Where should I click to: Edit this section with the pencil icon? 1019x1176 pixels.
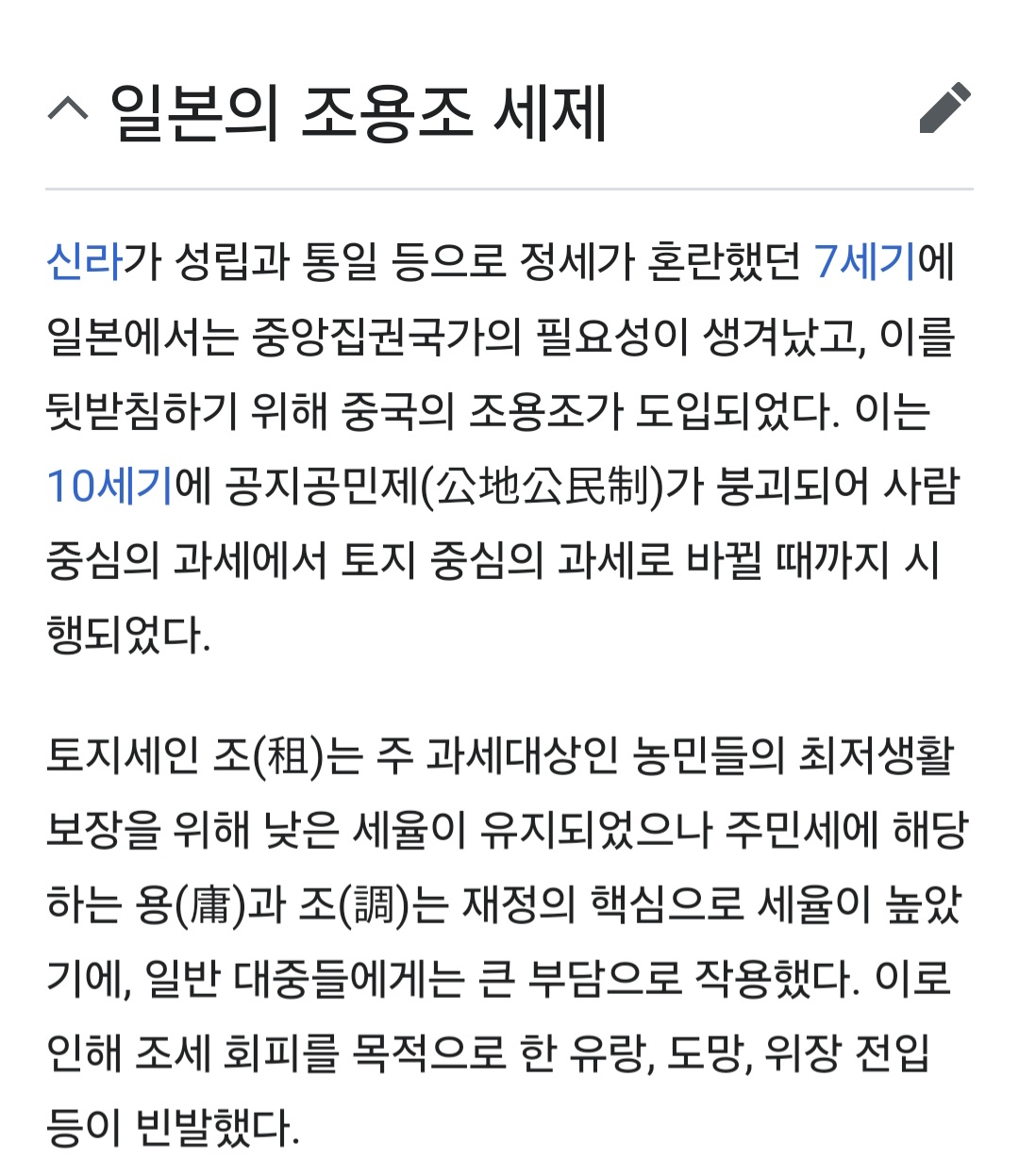point(944,108)
